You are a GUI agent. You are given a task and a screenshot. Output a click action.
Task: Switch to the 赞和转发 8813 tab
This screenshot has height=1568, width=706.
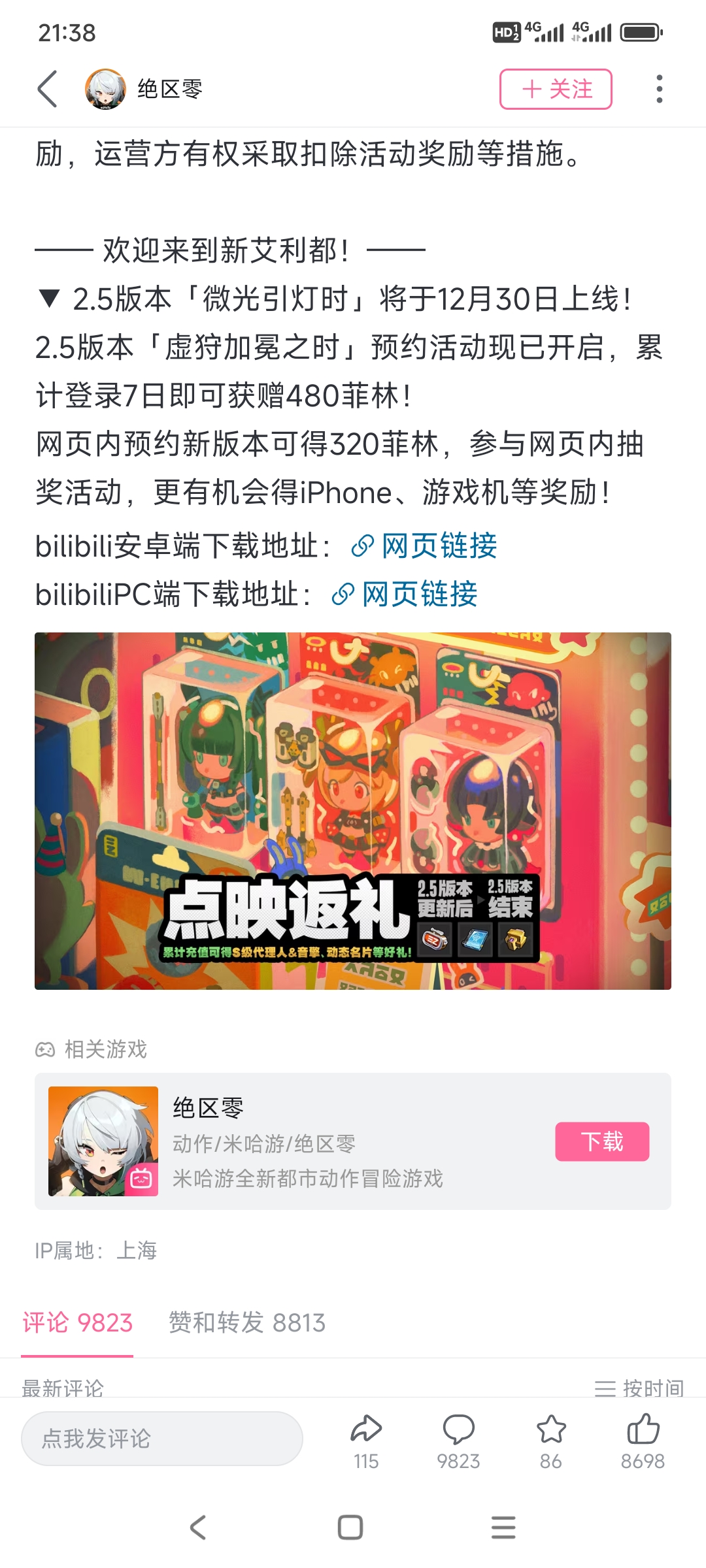247,1322
